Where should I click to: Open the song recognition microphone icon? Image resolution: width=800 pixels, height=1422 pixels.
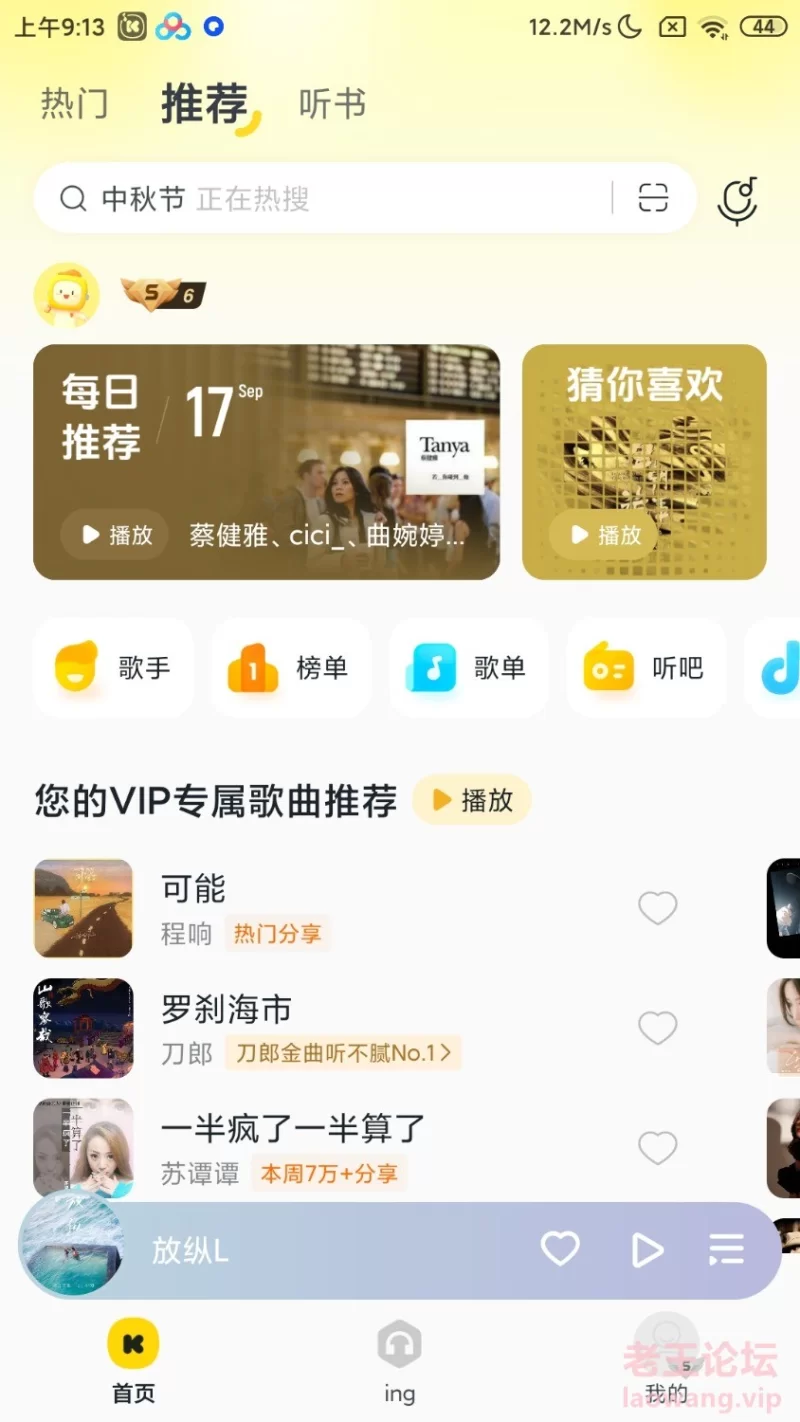[738, 200]
